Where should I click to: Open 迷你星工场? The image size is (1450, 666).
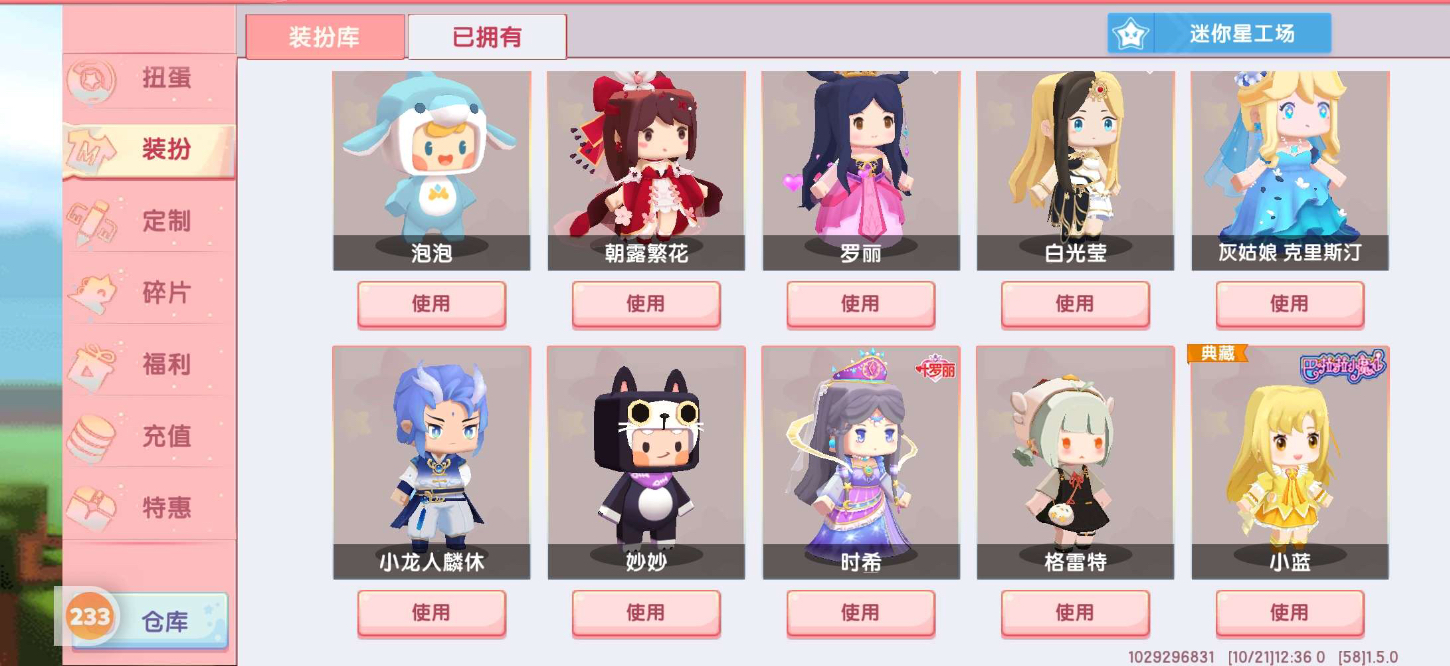[1219, 33]
